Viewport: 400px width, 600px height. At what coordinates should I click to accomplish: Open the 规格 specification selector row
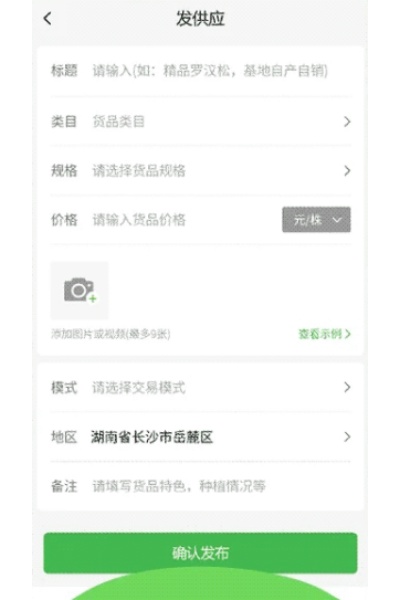point(201,171)
